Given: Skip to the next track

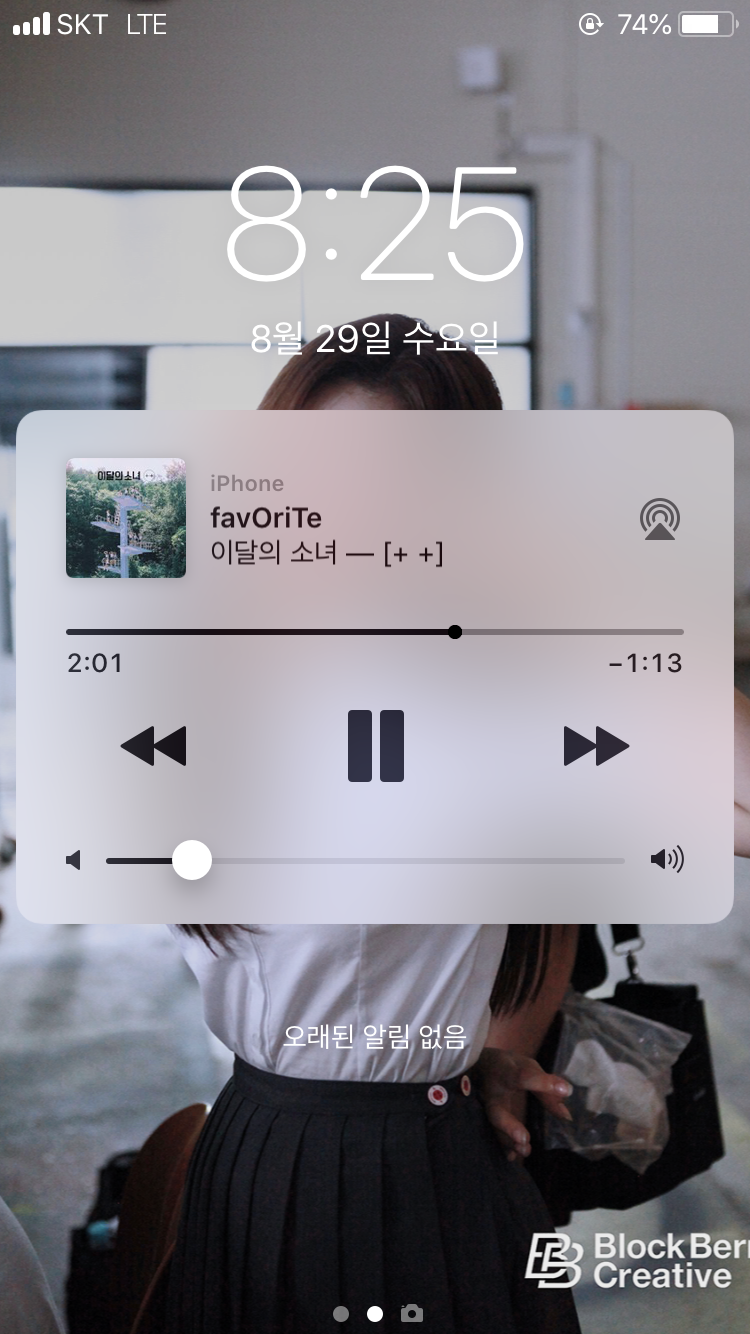Looking at the screenshot, I should tap(596, 746).
